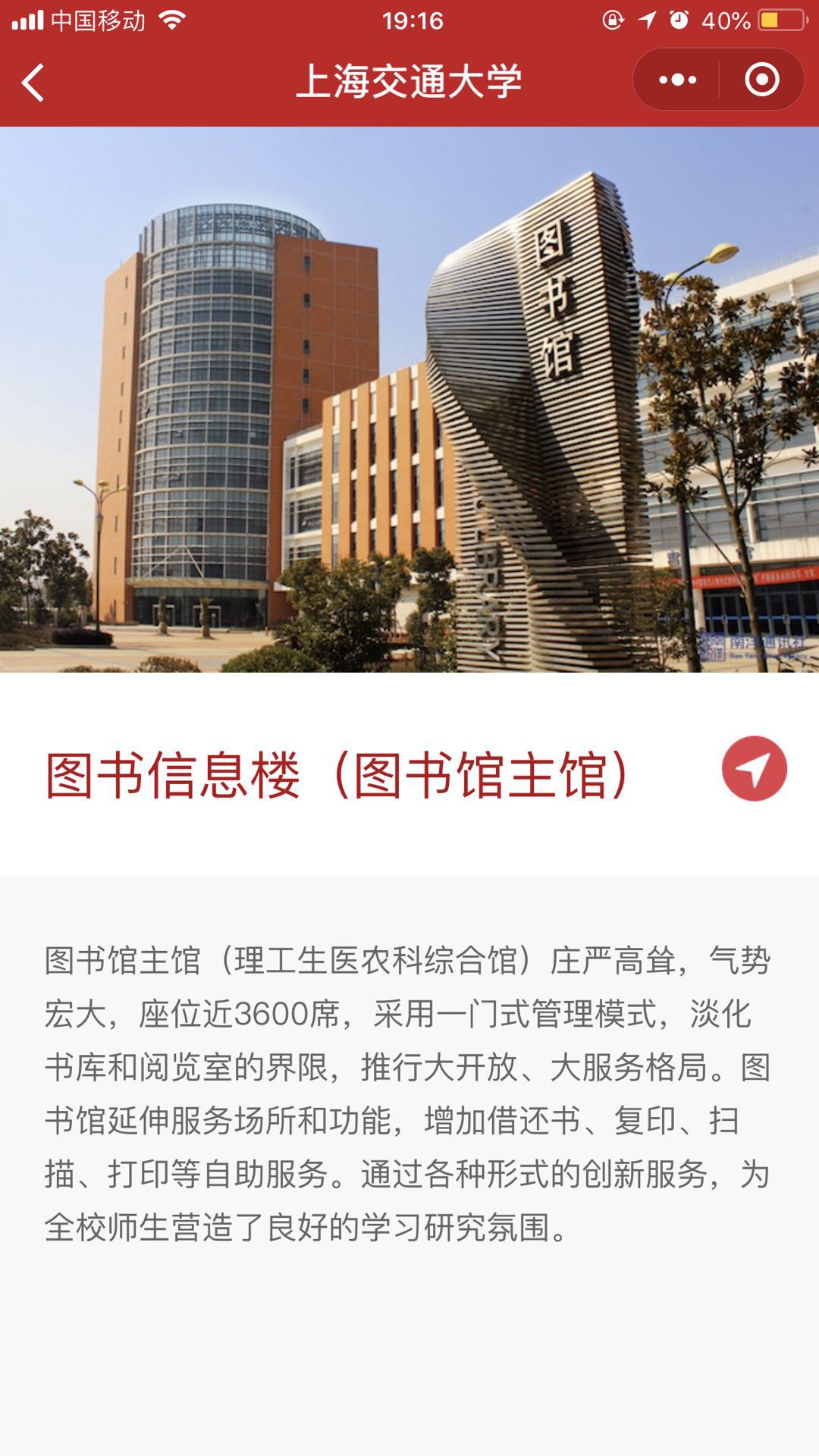Go back with the arrow in the title bar
This screenshot has width=819, height=1456.
[x=33, y=82]
